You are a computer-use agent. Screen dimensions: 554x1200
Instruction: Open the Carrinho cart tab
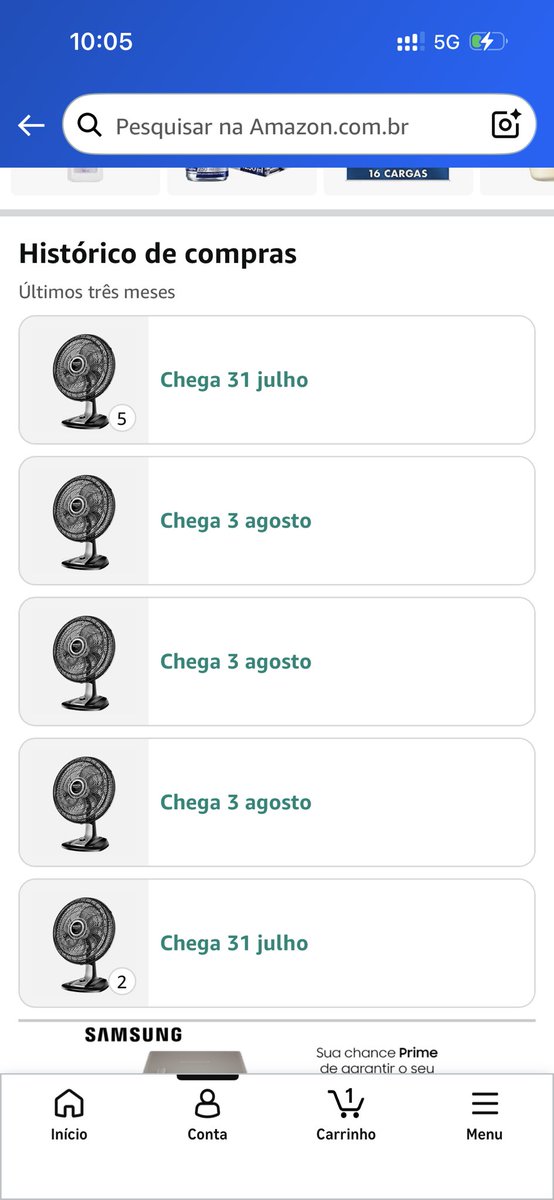pos(346,1115)
